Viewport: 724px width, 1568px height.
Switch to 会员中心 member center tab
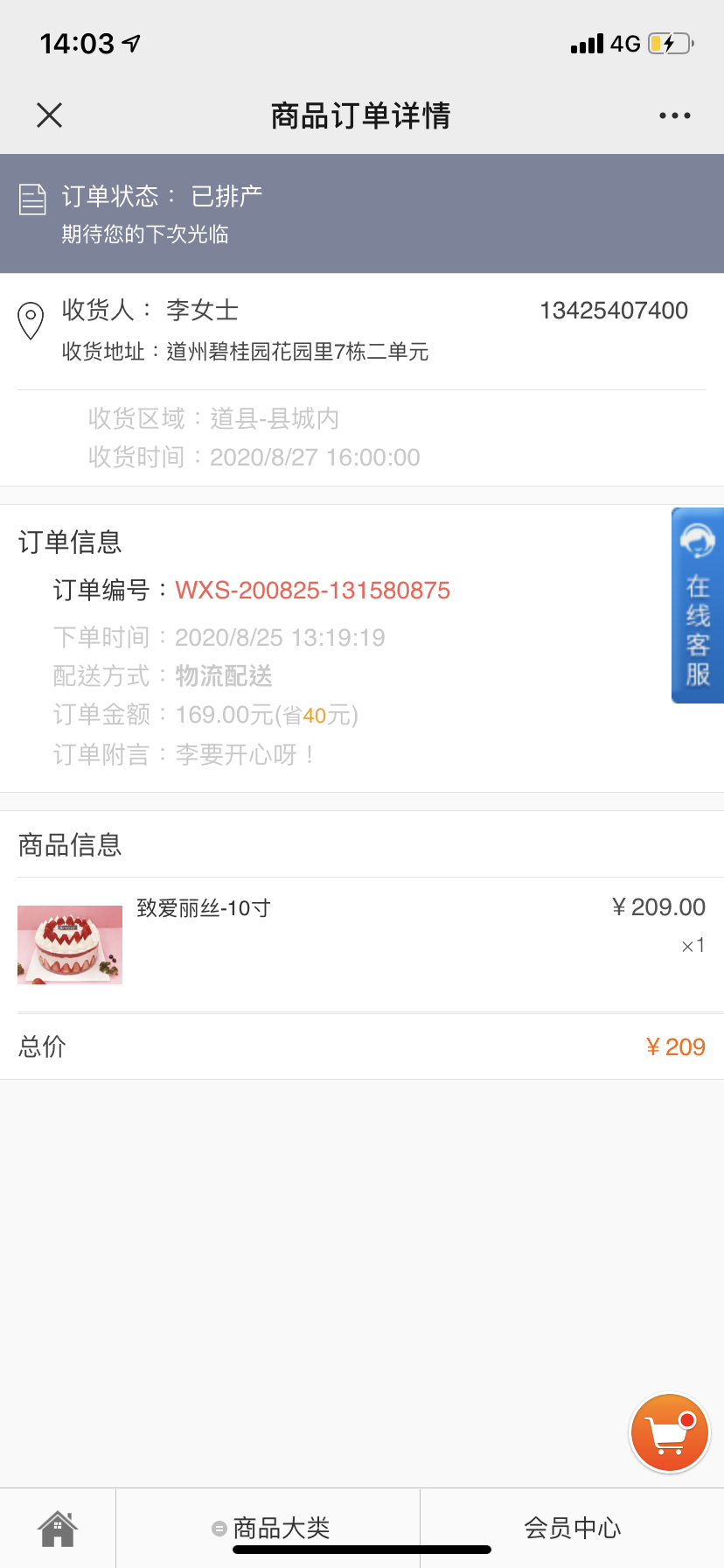pos(573,1529)
